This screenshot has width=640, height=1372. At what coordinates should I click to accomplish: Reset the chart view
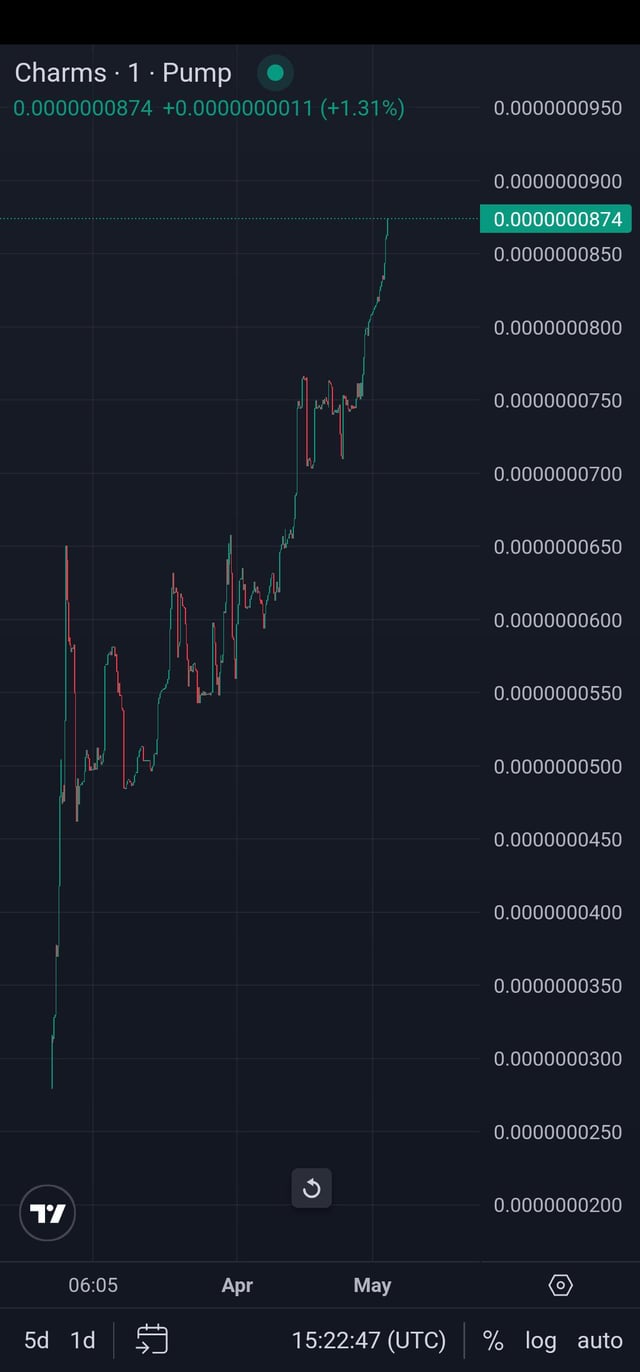coord(311,1188)
